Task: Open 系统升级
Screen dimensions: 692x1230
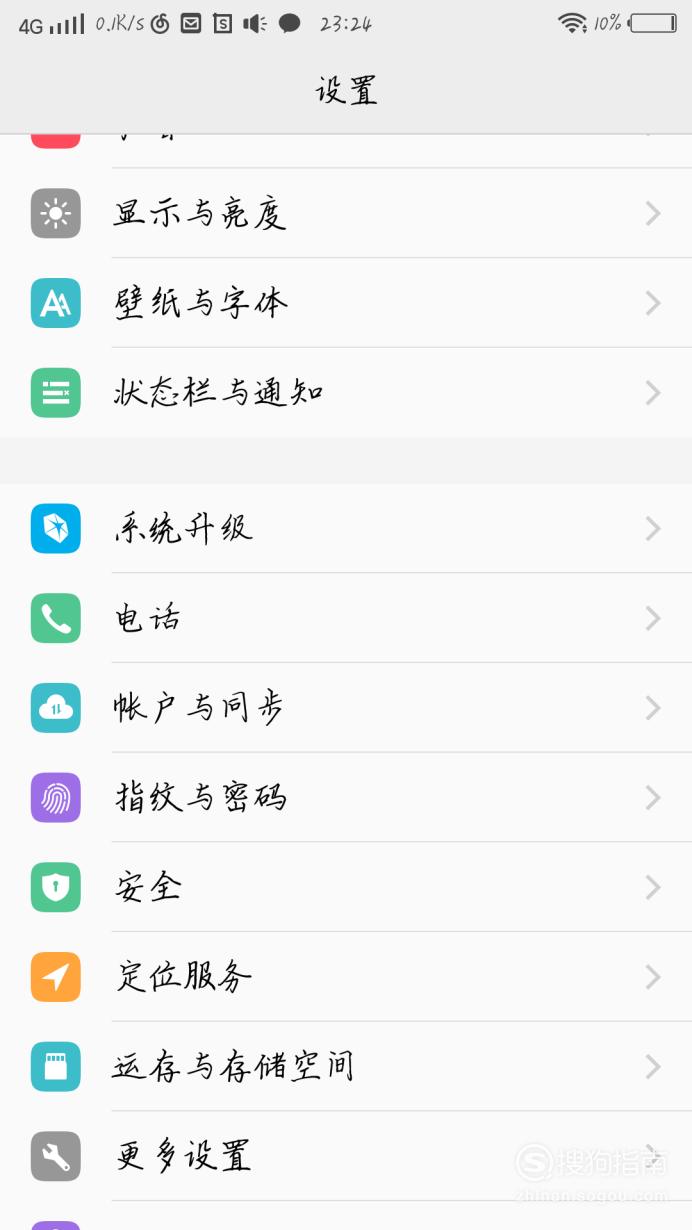Action: coord(346,528)
